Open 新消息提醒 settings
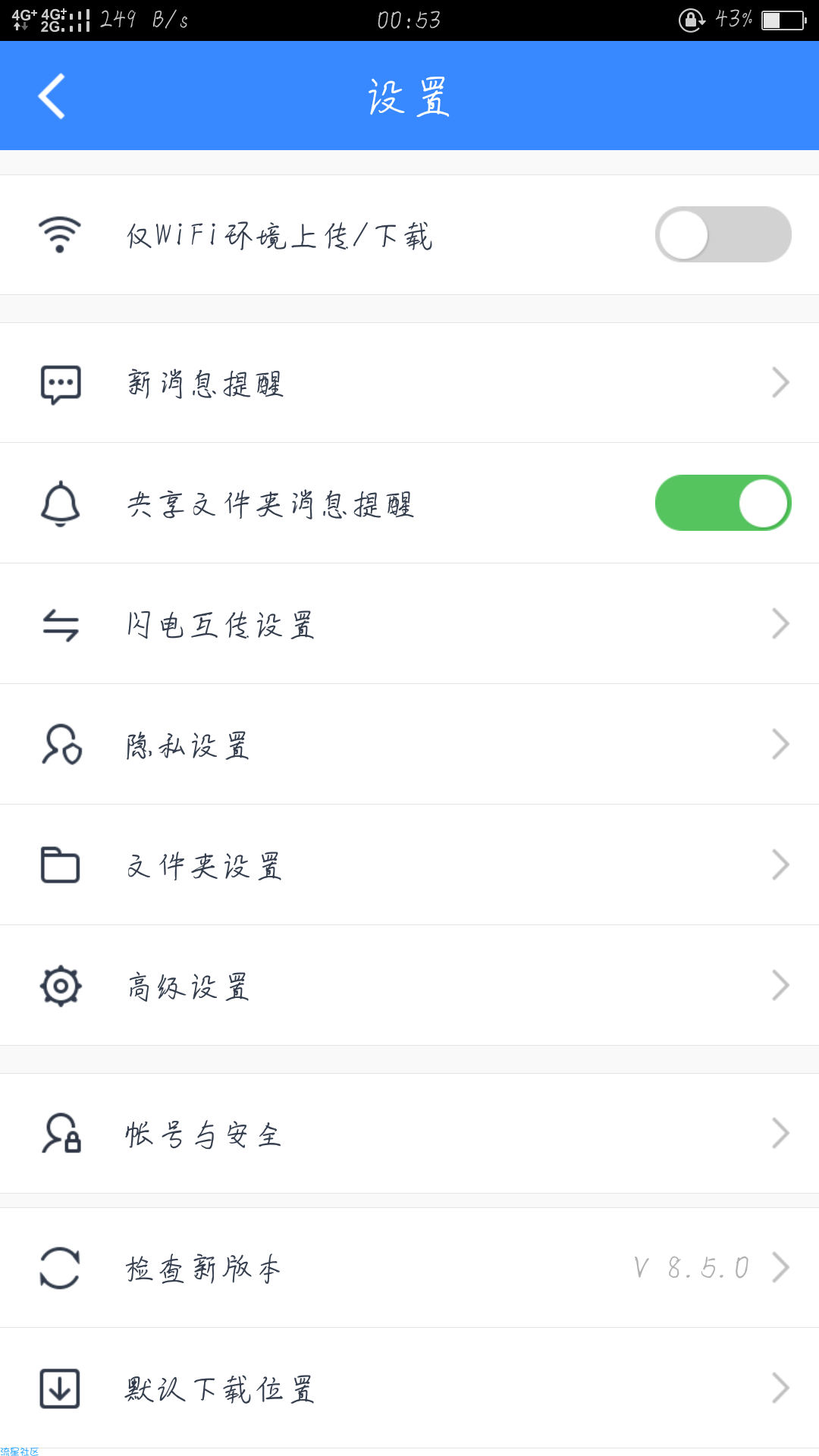The width and height of the screenshot is (819, 1456). point(409,383)
